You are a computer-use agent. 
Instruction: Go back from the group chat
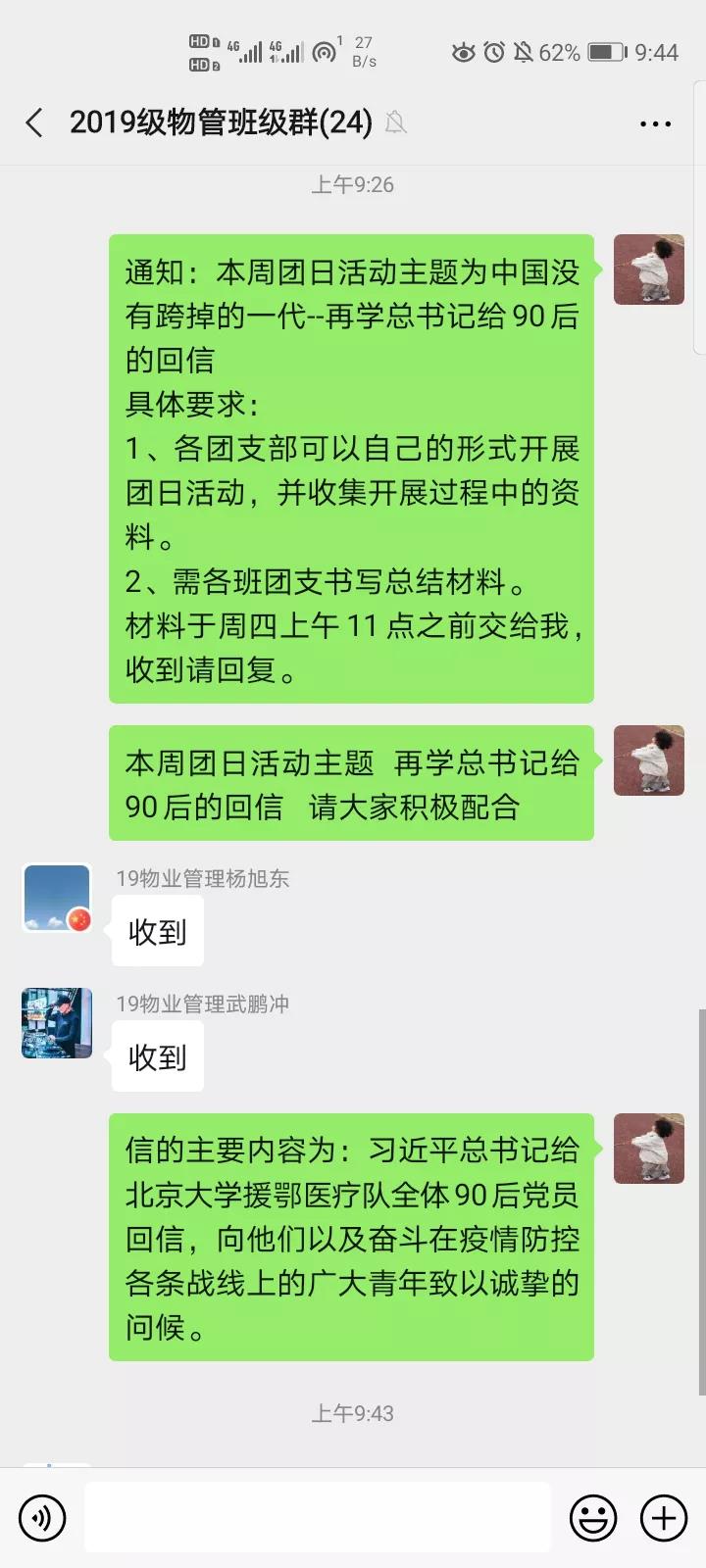tap(34, 123)
